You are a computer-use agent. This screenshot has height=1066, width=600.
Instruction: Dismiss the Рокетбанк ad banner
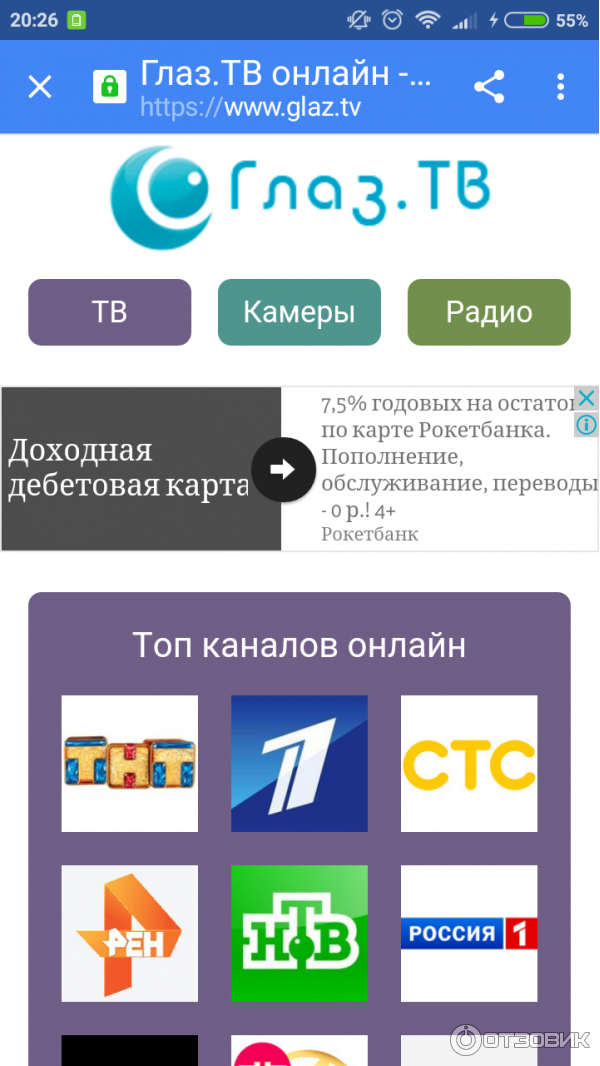587,398
